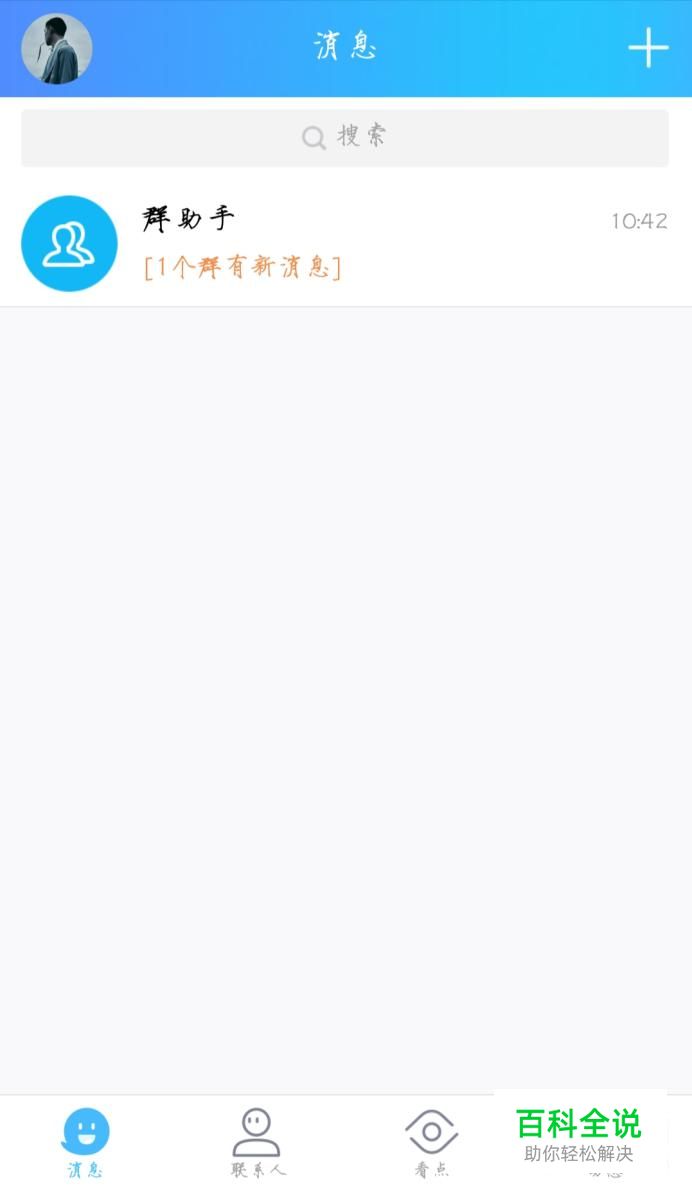Tap the plus icon to add
Viewport: 692px width, 1198px height.
[648, 47]
